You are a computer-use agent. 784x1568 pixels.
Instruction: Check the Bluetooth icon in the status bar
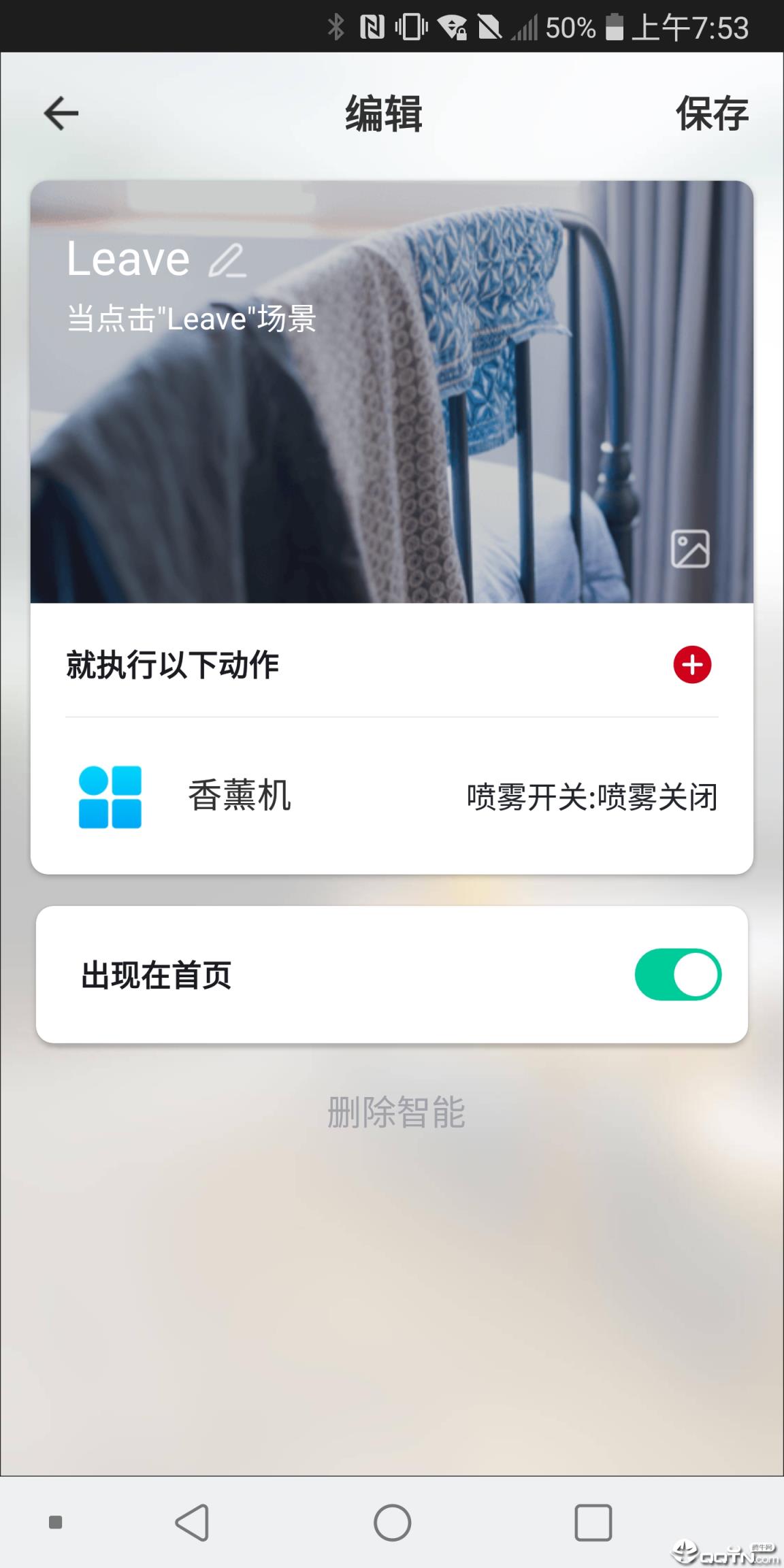click(x=335, y=27)
